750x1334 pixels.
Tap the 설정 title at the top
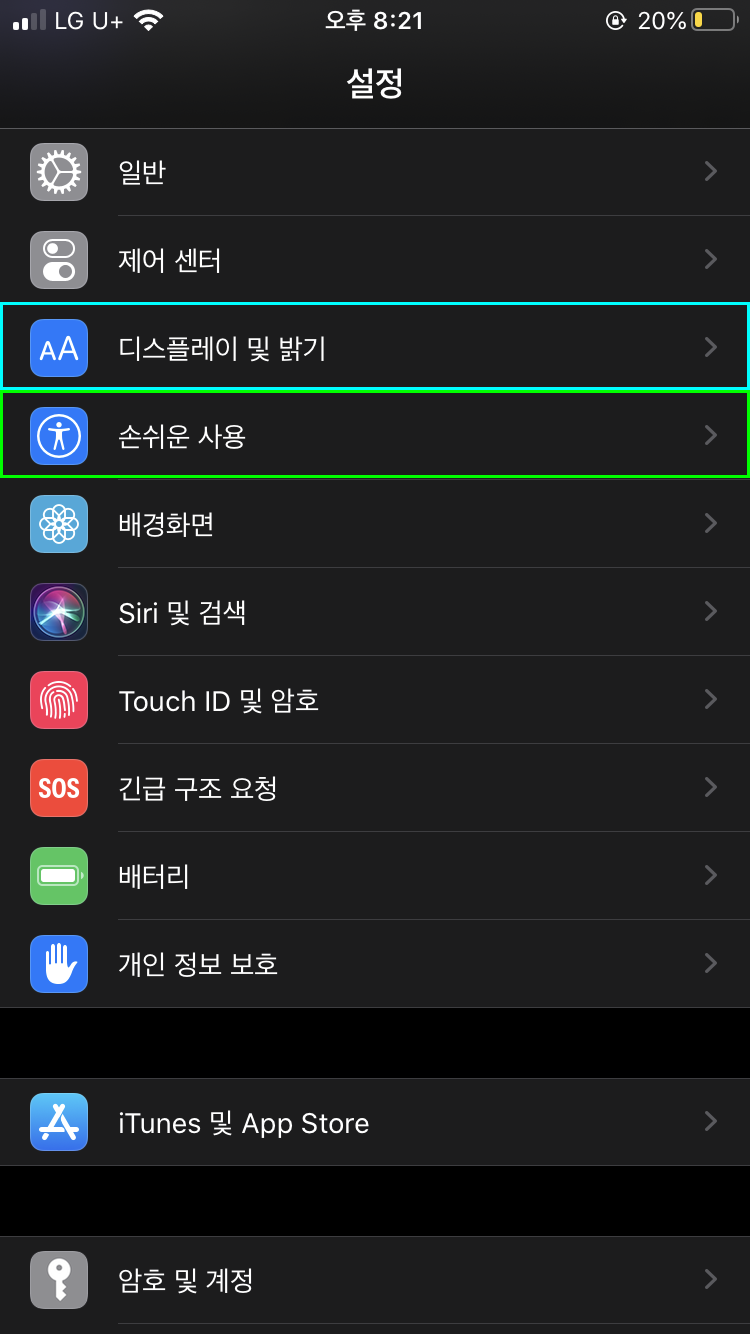point(375,85)
